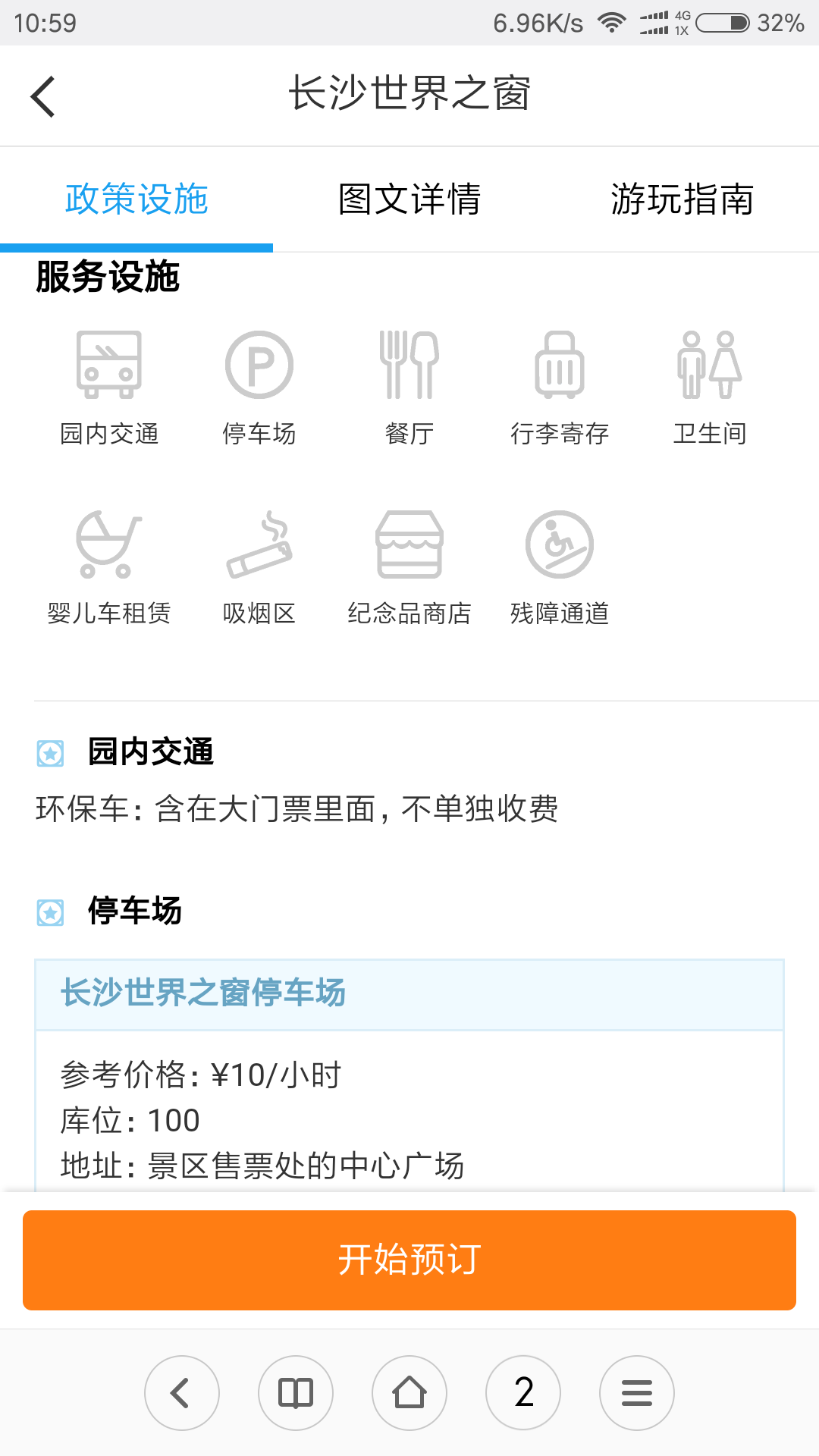Tap the 开始预订 button
Image resolution: width=819 pixels, height=1456 pixels.
(x=409, y=1260)
